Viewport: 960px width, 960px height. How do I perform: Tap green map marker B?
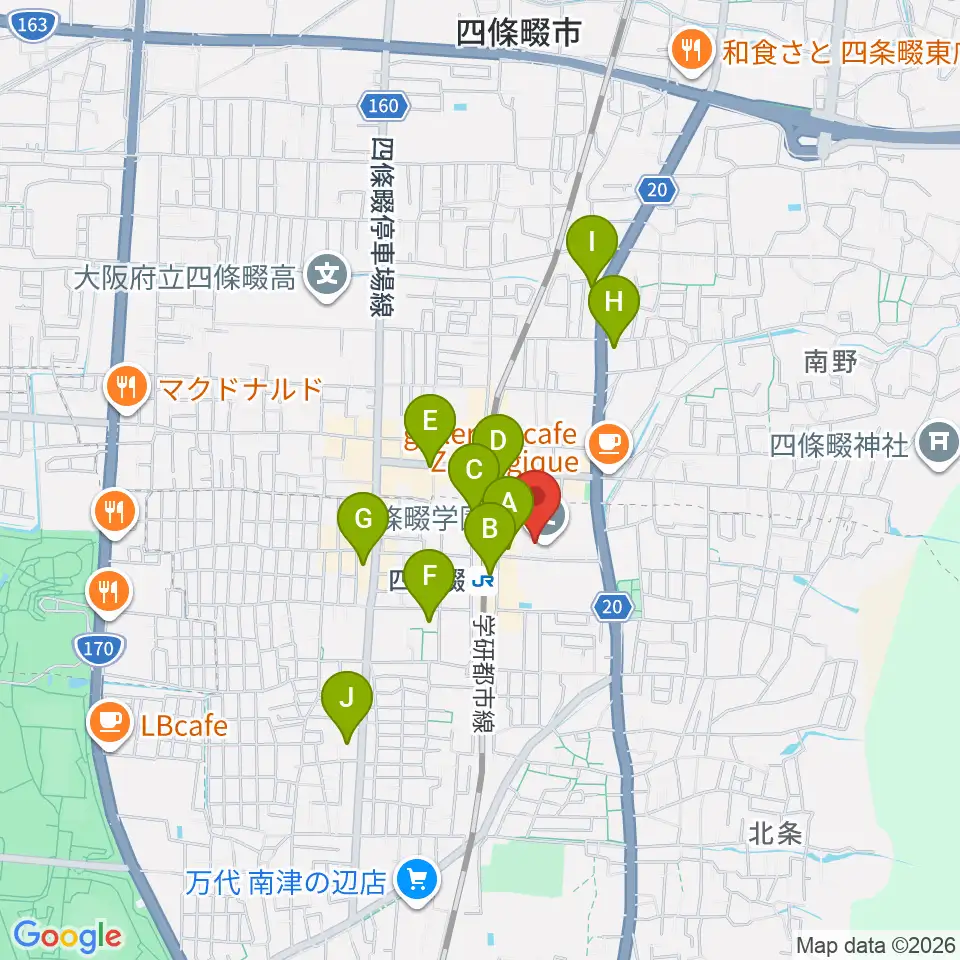[490, 531]
